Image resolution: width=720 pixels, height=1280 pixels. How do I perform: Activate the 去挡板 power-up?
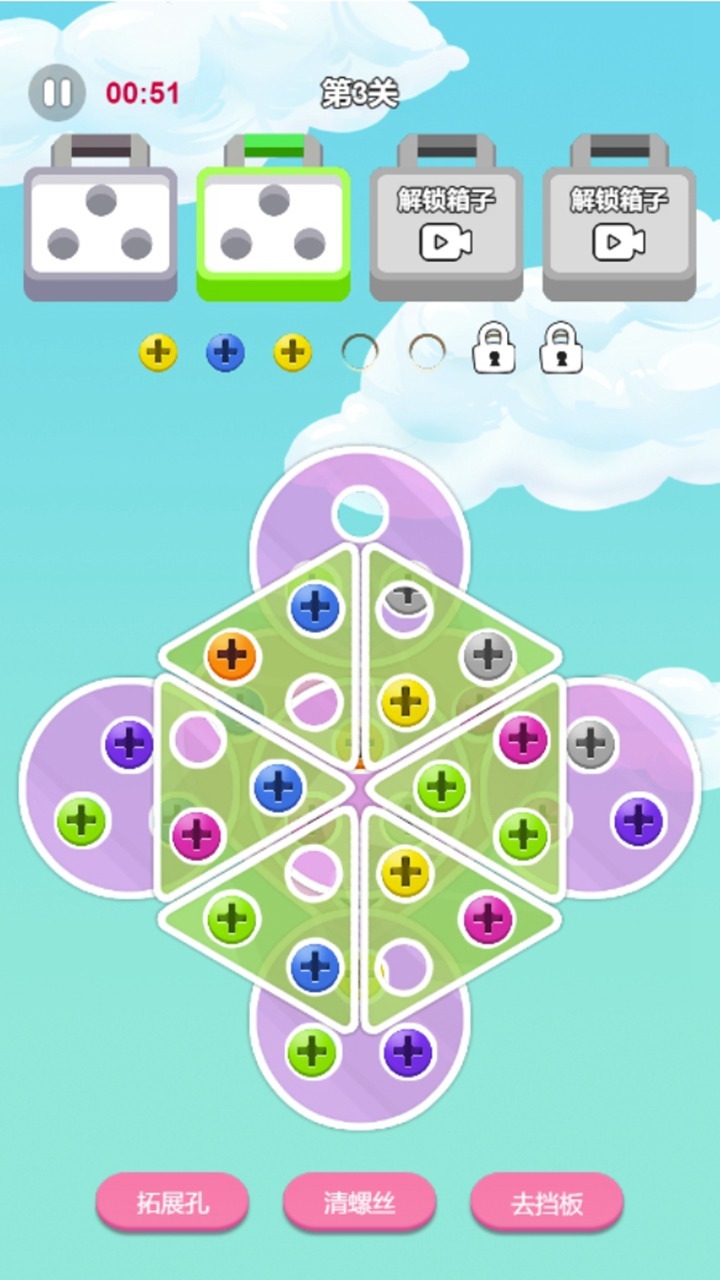[x=546, y=1202]
